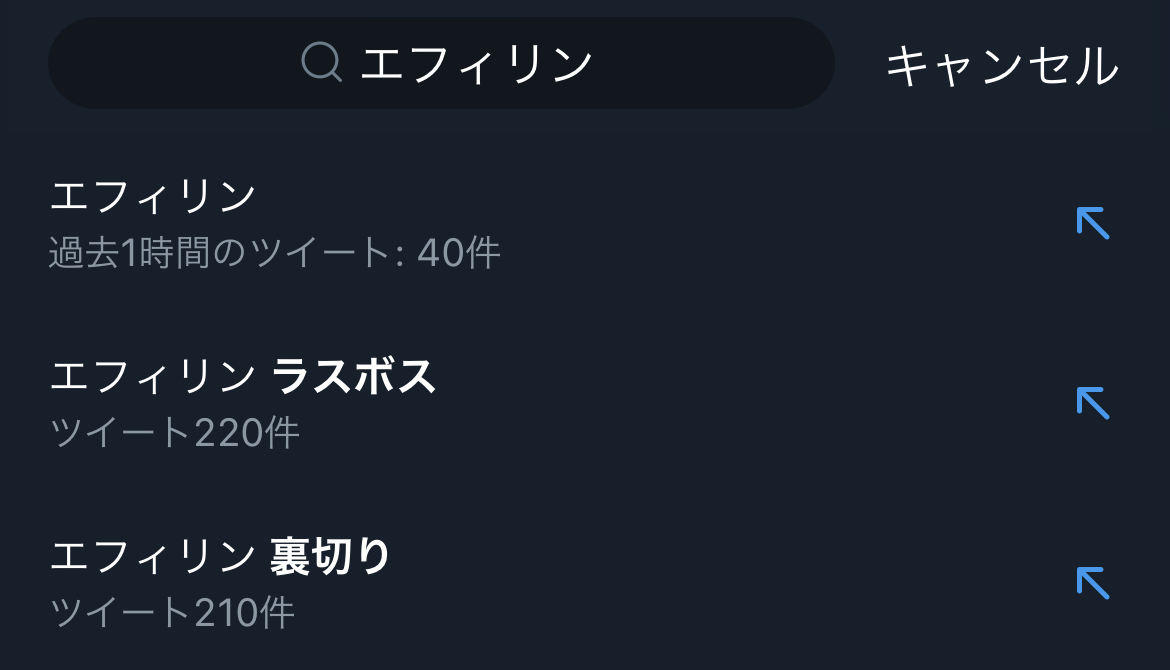Cancel the search with キャンセル
1170x670 pixels.
pyautogui.click(x=1002, y=66)
